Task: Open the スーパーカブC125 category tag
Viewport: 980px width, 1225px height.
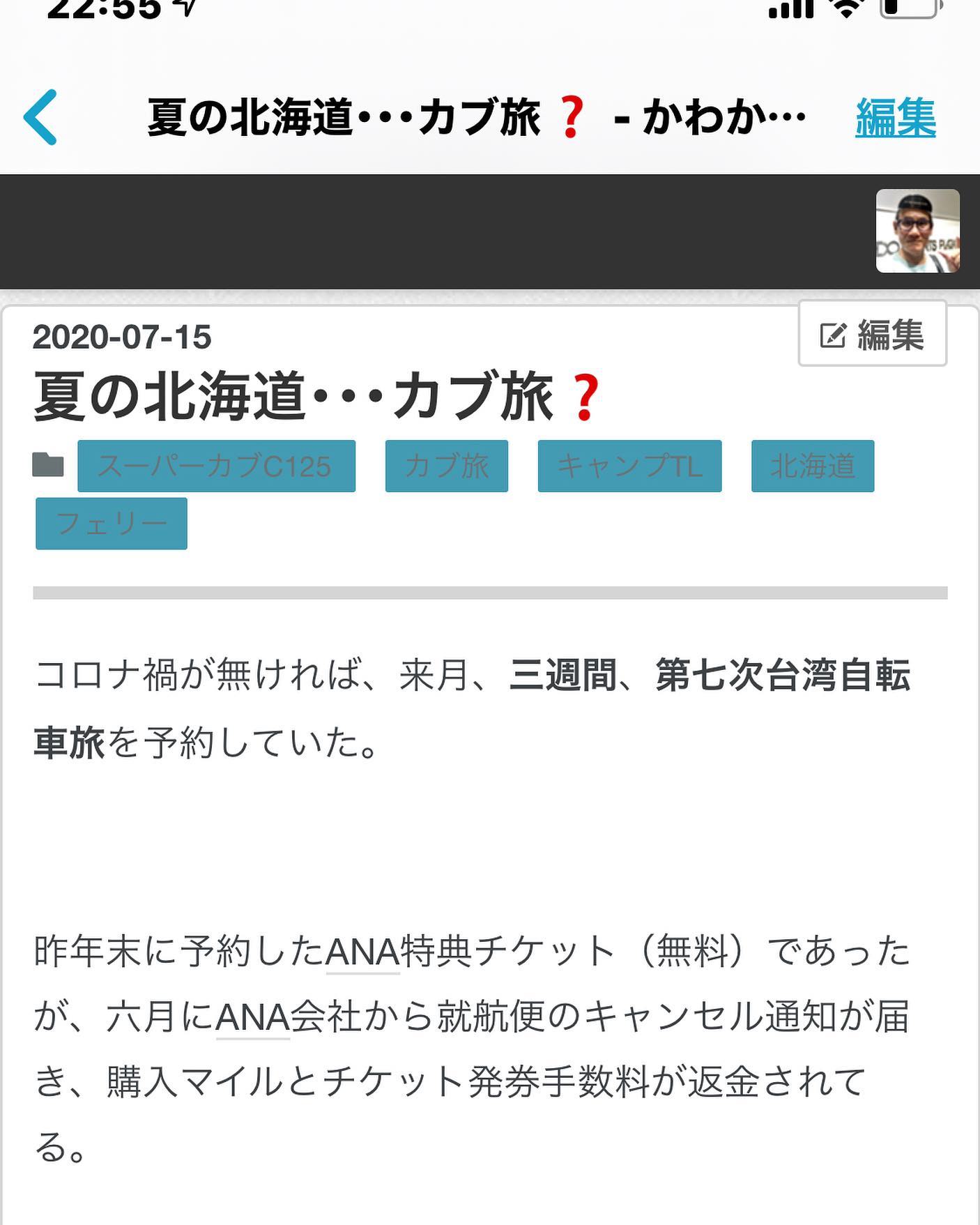Action: [216, 466]
